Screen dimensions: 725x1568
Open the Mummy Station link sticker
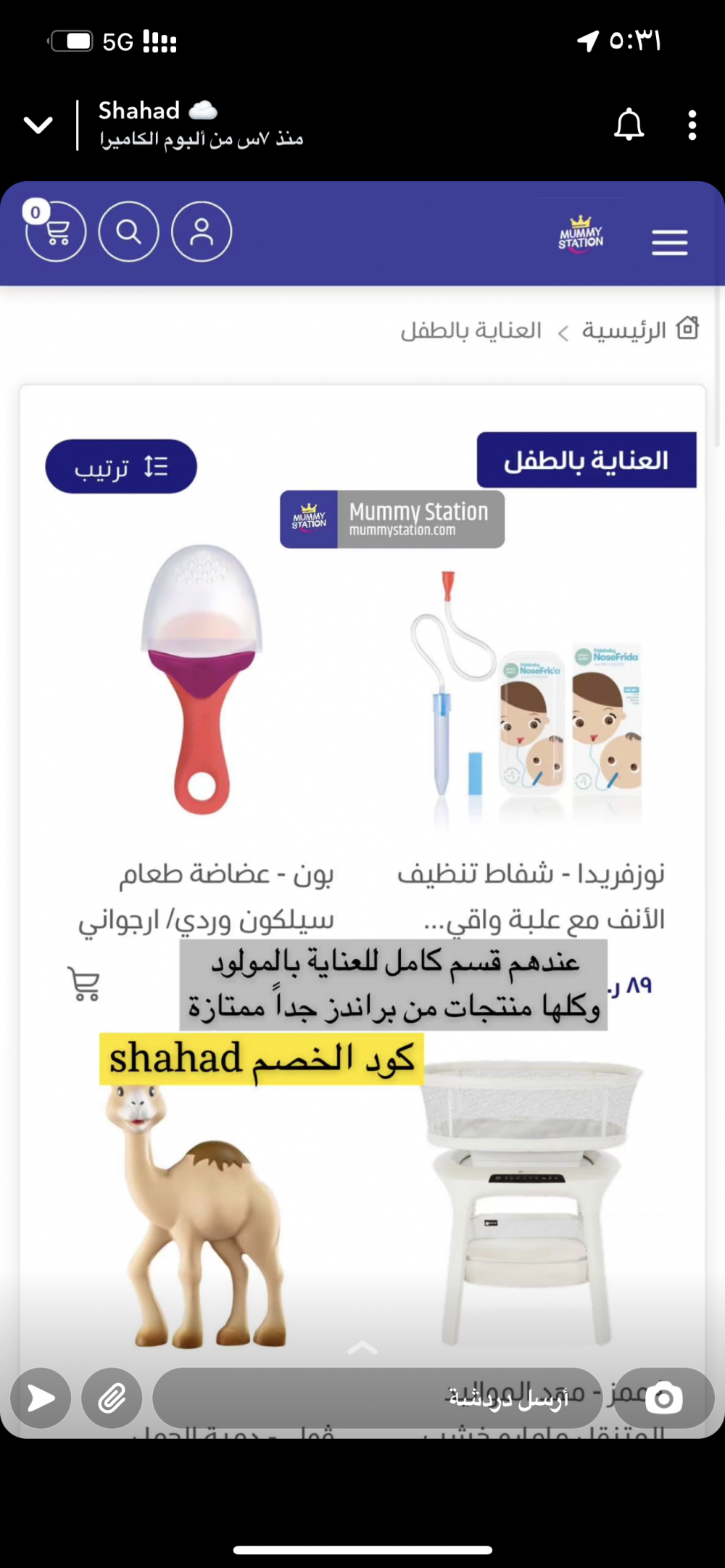click(x=392, y=519)
